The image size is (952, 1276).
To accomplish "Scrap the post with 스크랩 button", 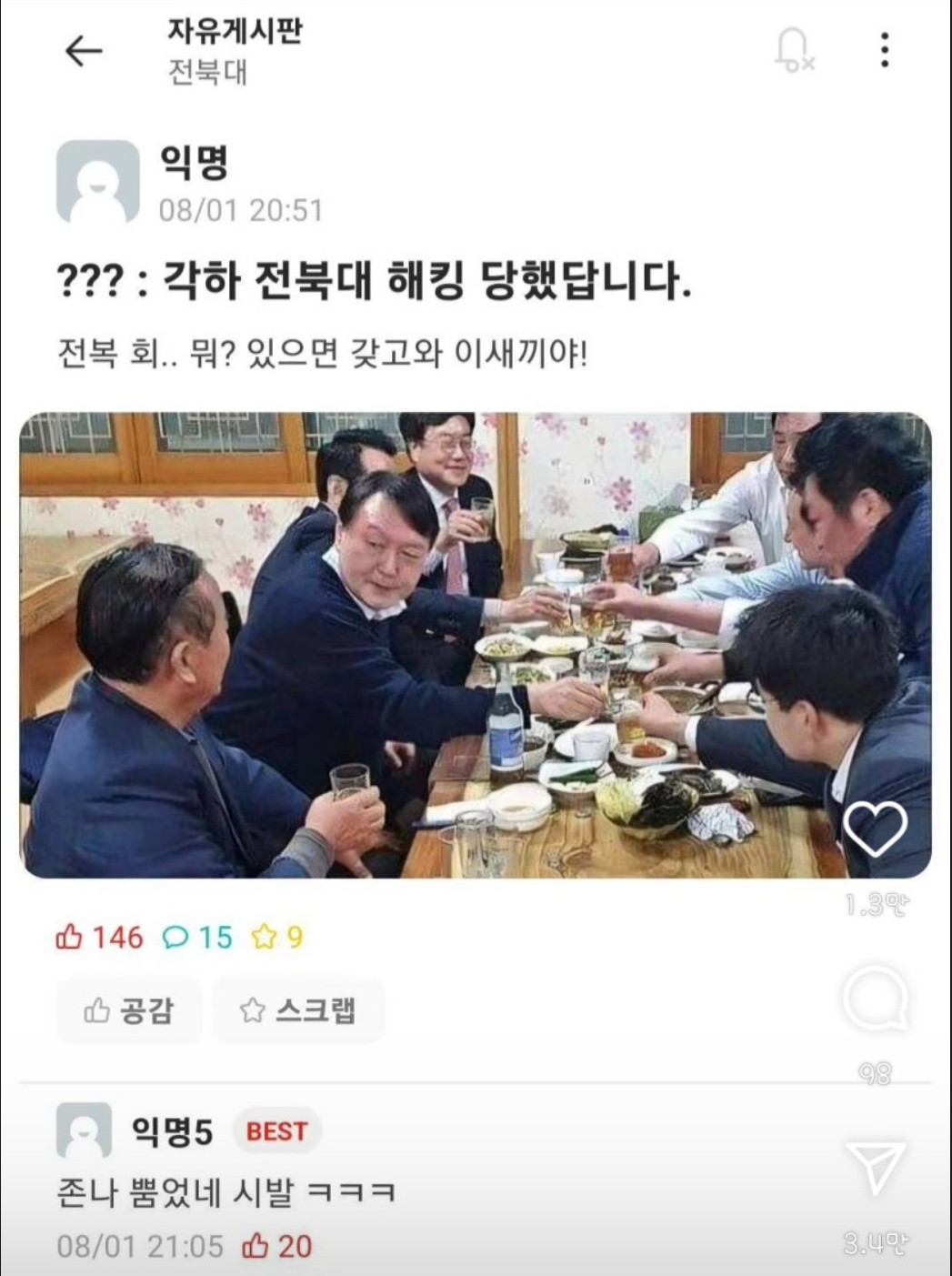I will tap(298, 1010).
